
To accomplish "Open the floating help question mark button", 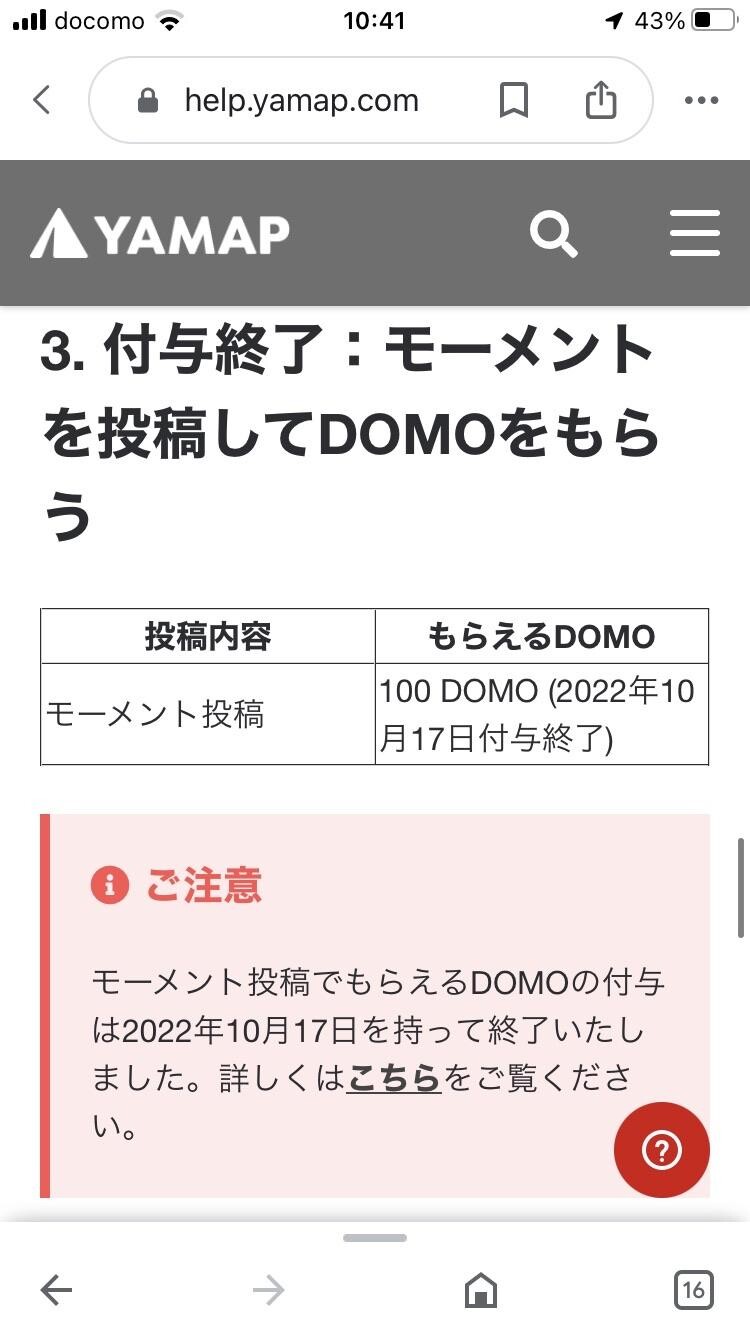I will [661, 1150].
